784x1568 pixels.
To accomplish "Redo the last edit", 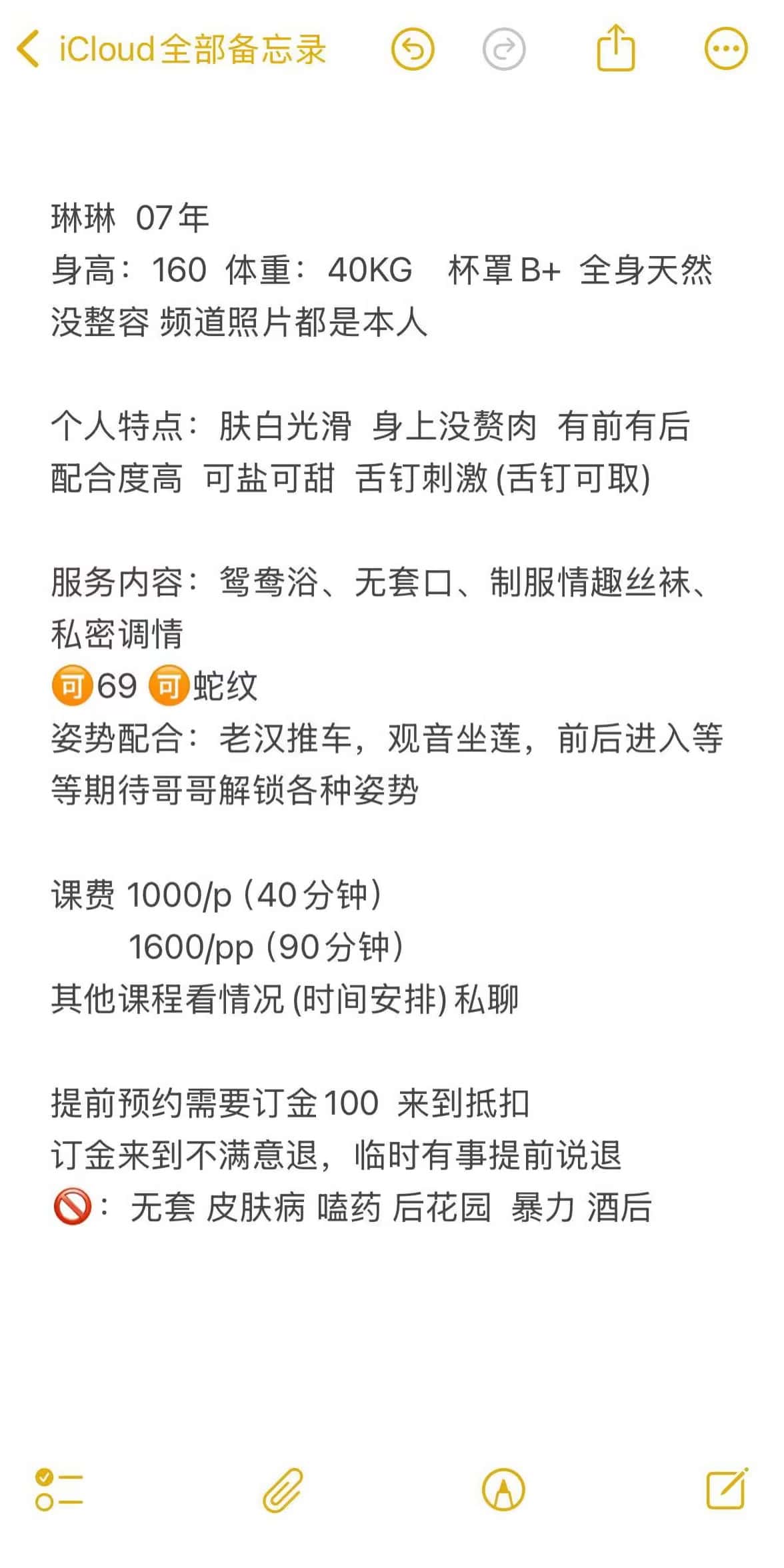I will [503, 49].
